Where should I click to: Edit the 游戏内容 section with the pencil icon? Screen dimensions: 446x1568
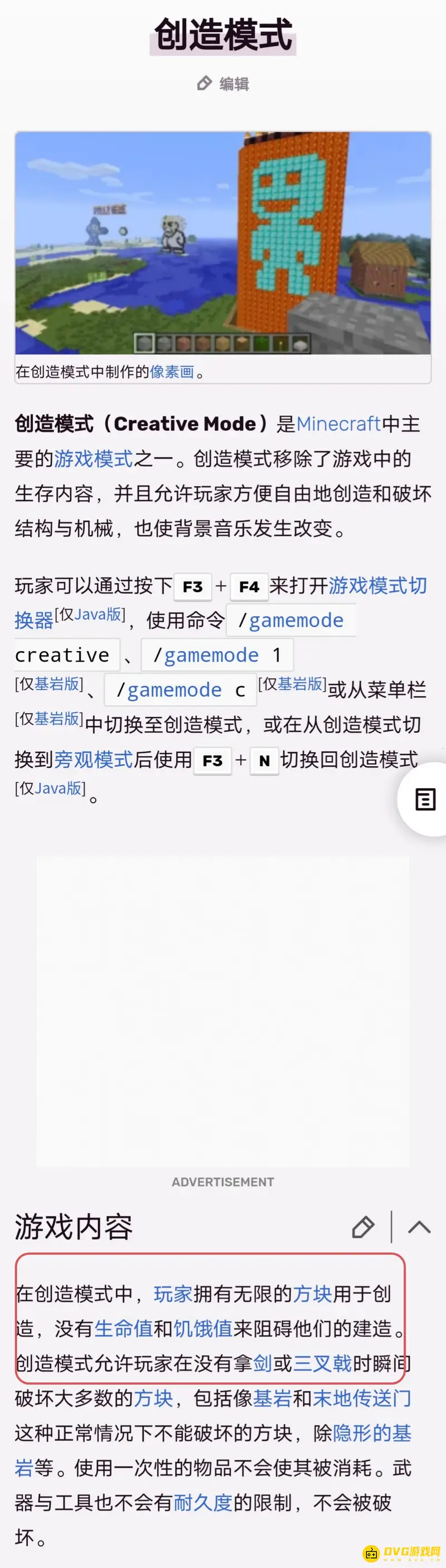[x=363, y=1226]
